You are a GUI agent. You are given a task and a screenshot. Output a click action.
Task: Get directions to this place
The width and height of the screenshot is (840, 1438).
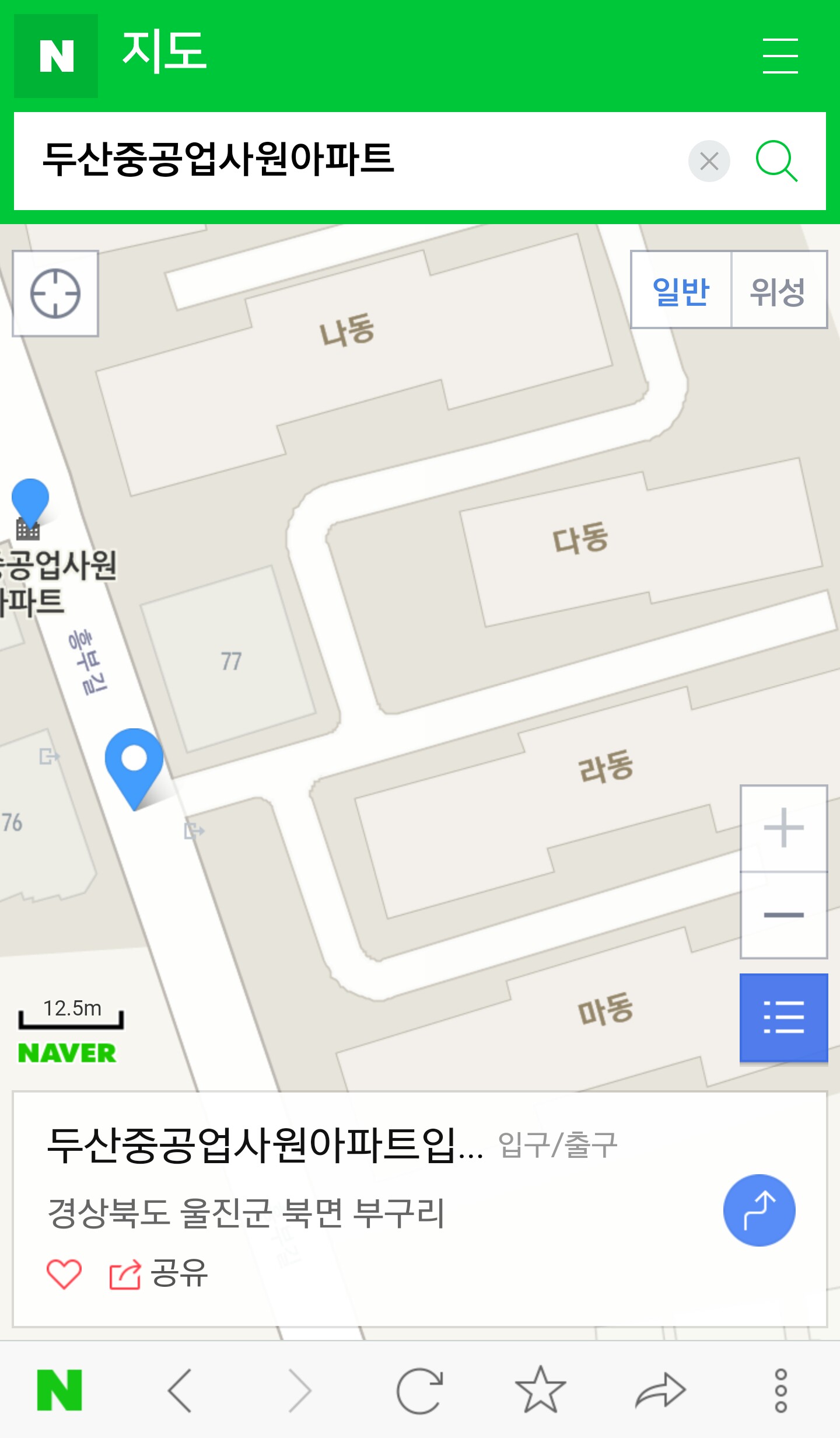759,1210
